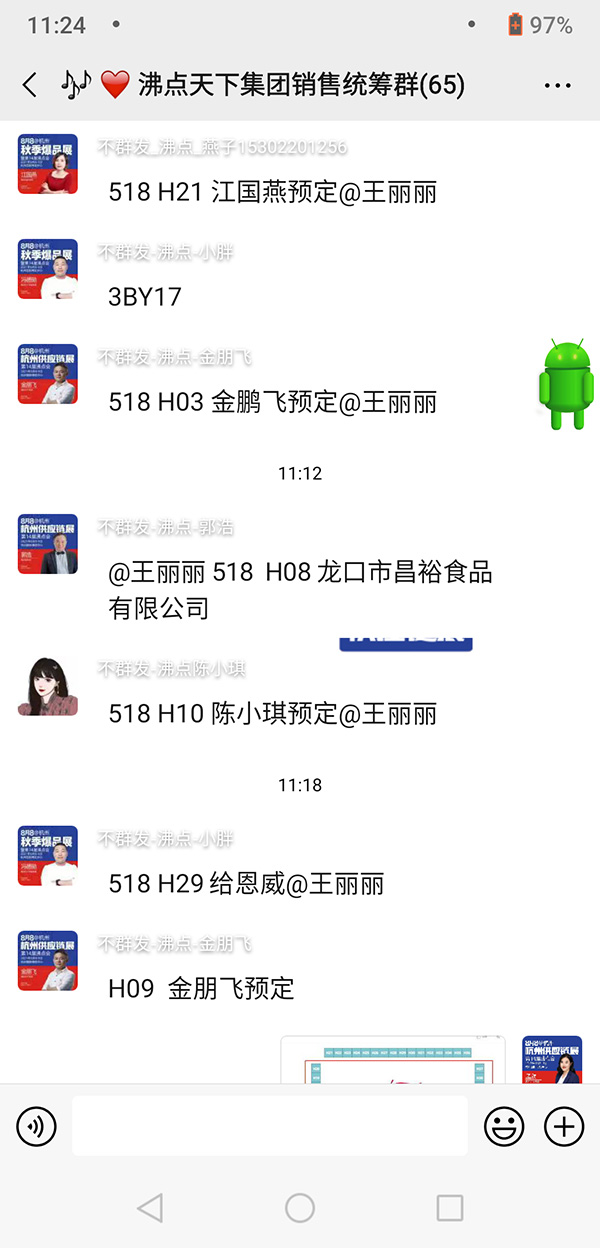Viewport: 600px width, 1248px height.
Task: Open 陈小琪's profile avatar
Action: click(48, 687)
